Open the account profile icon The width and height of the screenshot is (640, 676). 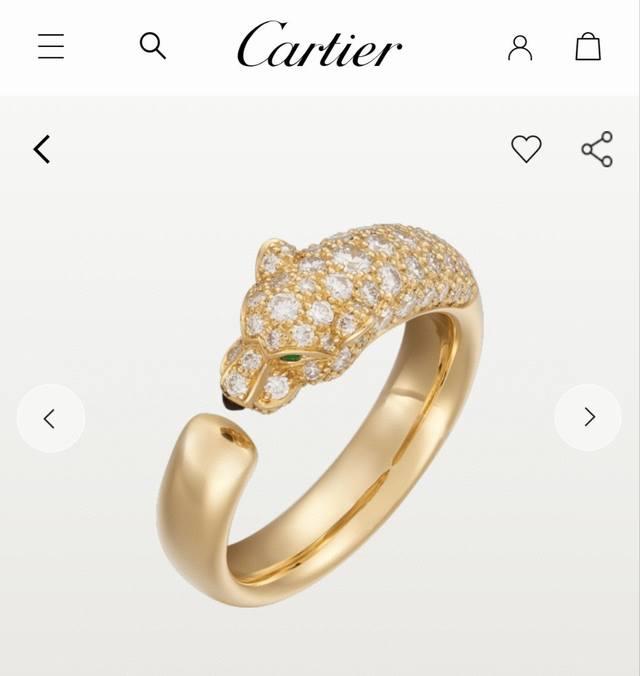tap(520, 47)
